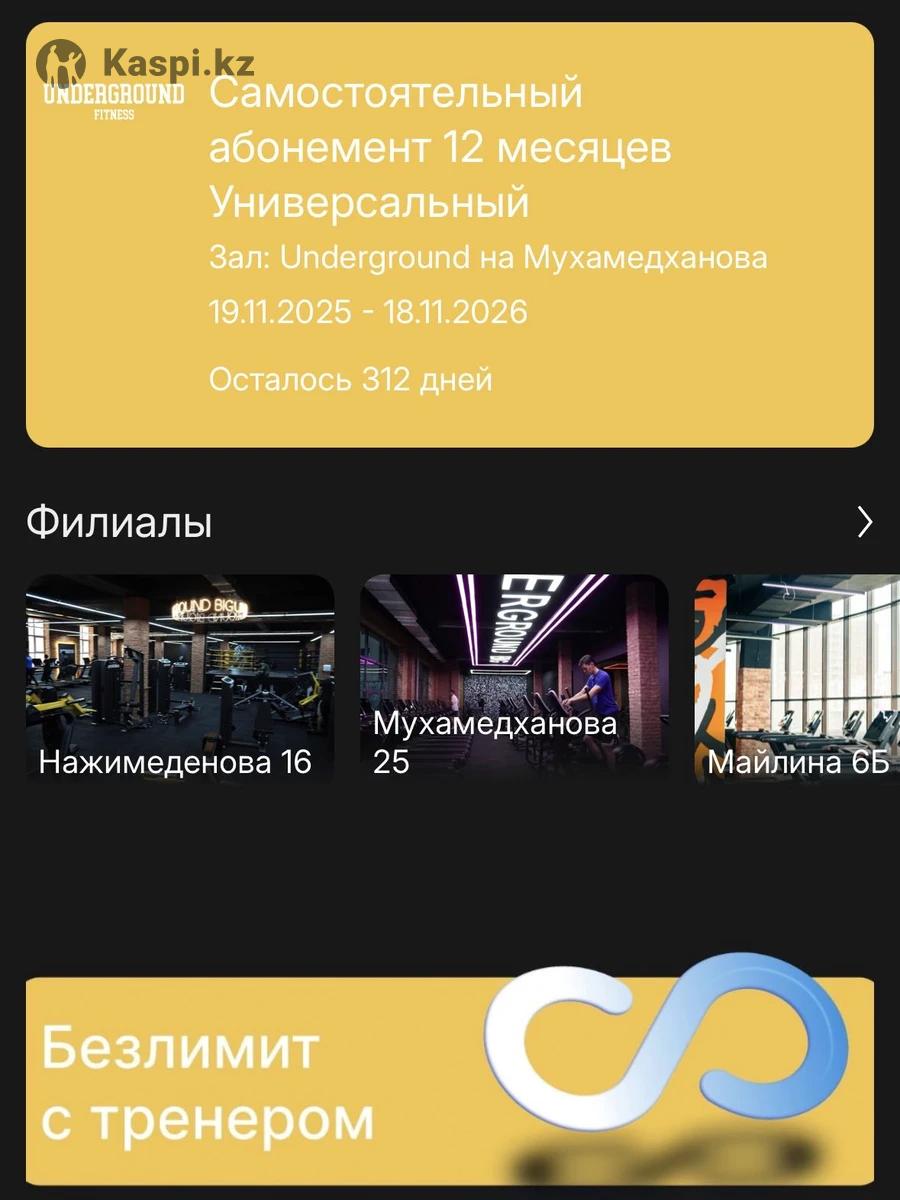Open the 12-month Универсальный membership card
Screen dimensions: 900x1200
pos(450,235)
